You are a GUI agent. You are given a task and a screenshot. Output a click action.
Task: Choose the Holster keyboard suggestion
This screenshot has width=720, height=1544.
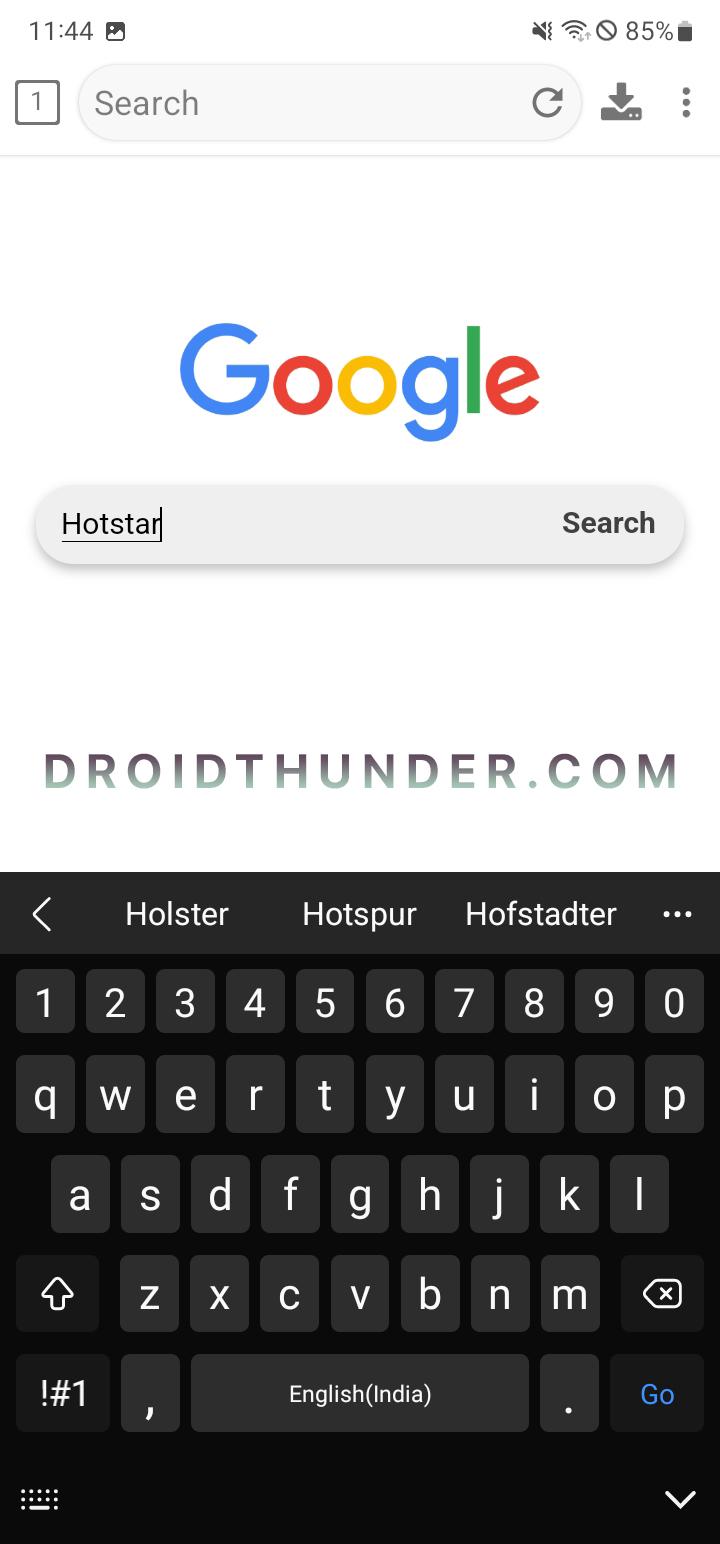click(177, 914)
